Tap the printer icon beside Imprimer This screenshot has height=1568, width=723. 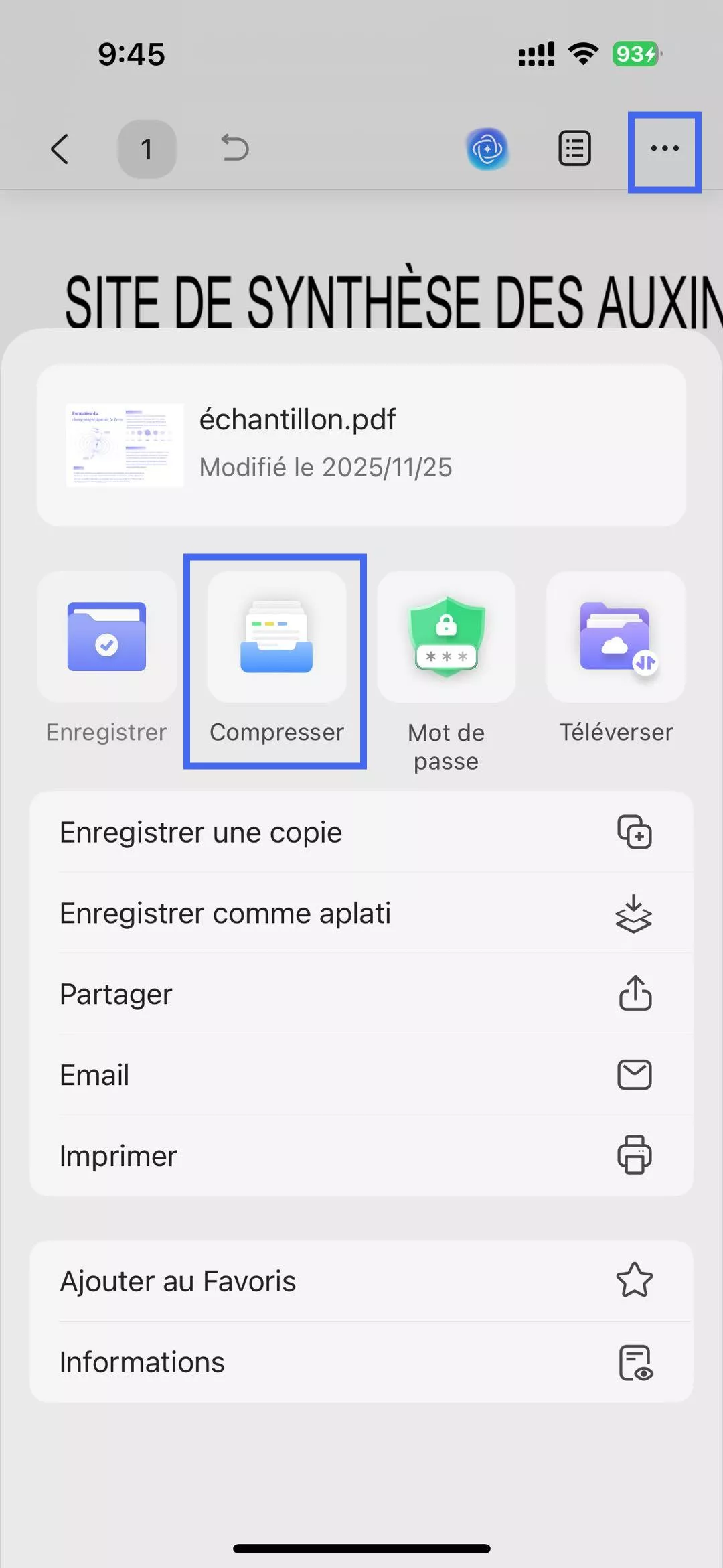click(x=635, y=1155)
